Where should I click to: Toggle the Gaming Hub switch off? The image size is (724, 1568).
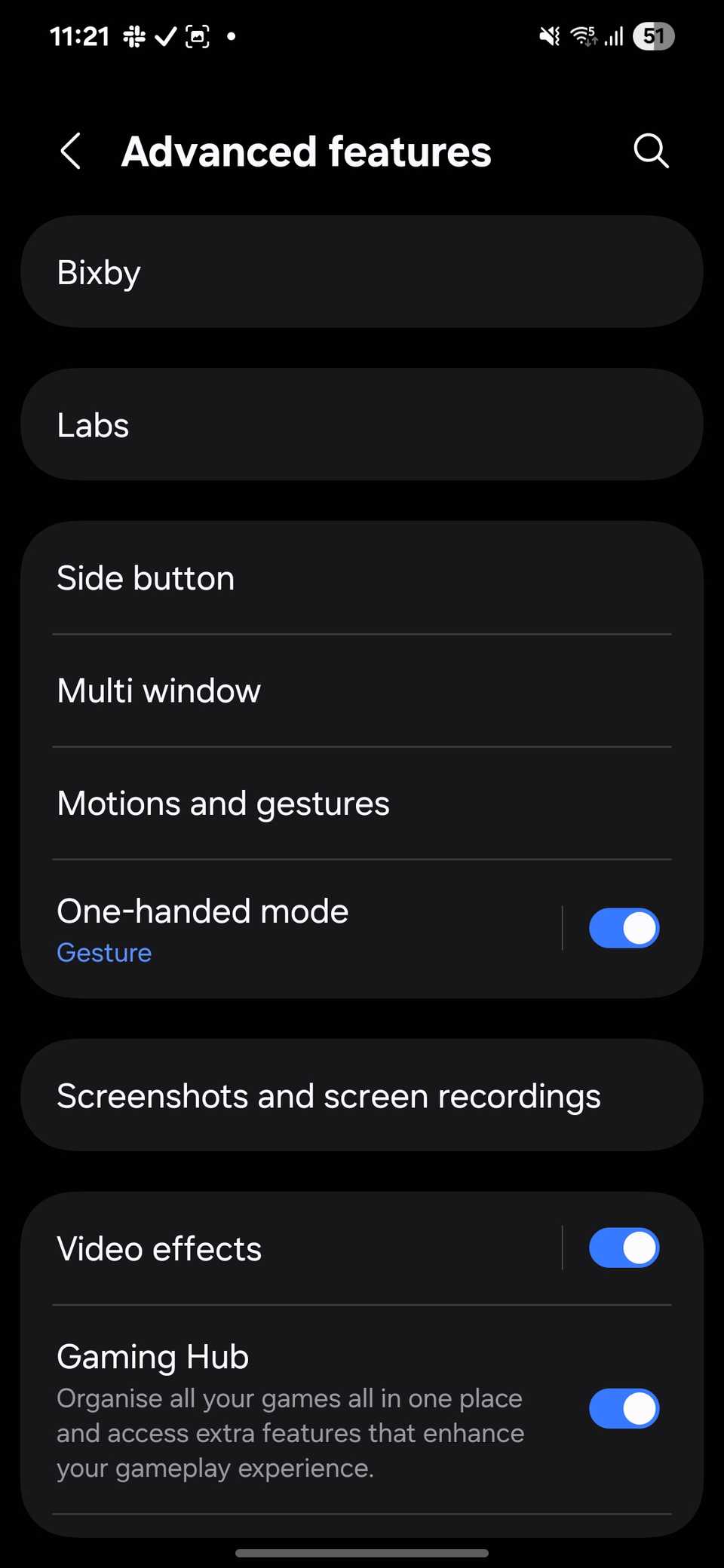pyautogui.click(x=624, y=1408)
